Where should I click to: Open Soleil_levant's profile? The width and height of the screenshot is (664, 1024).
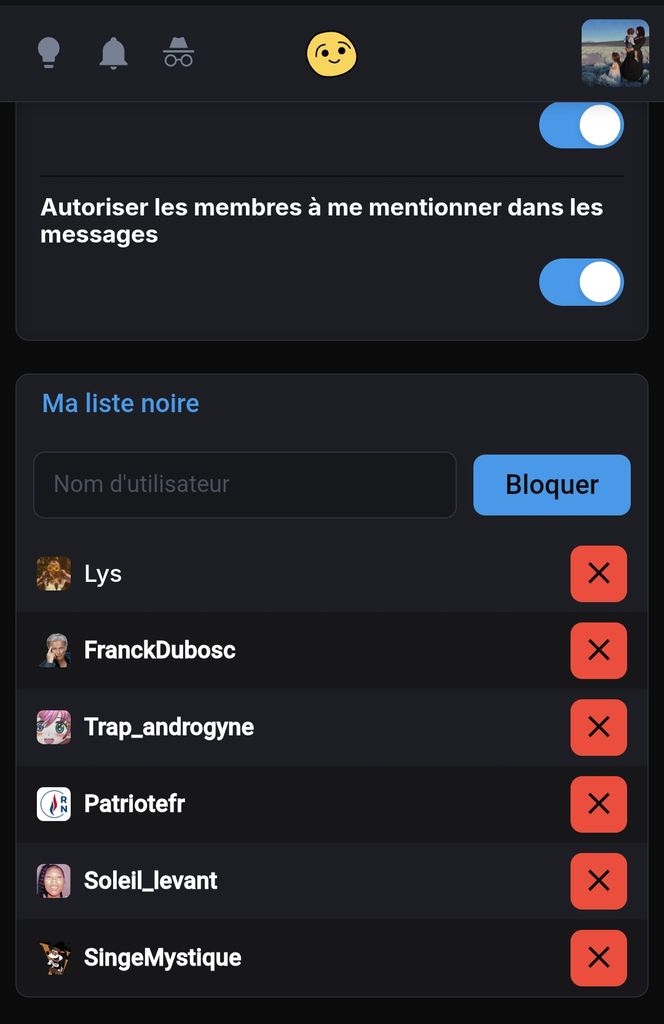tap(150, 881)
